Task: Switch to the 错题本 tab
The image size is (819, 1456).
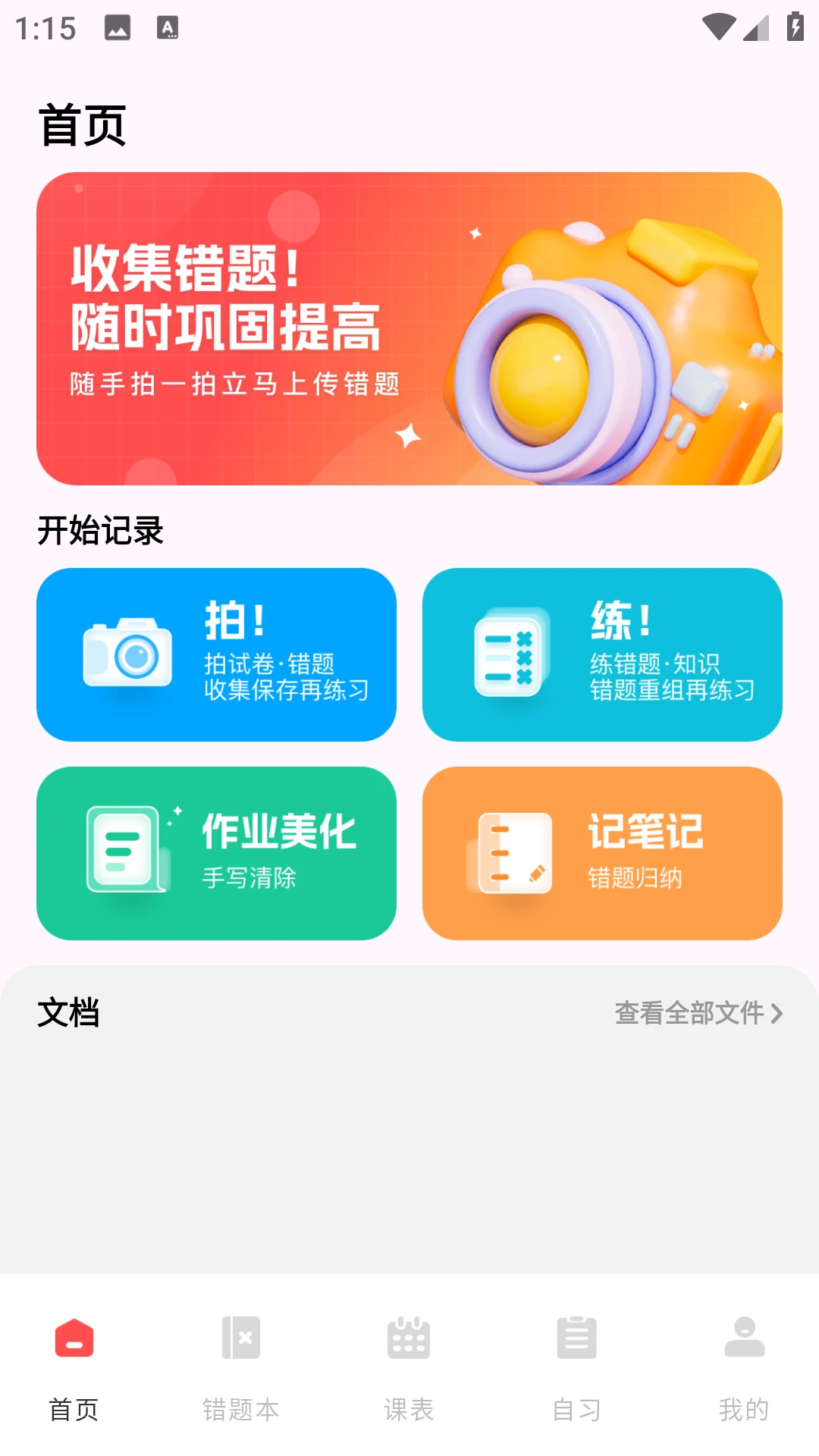Action: [241, 1365]
